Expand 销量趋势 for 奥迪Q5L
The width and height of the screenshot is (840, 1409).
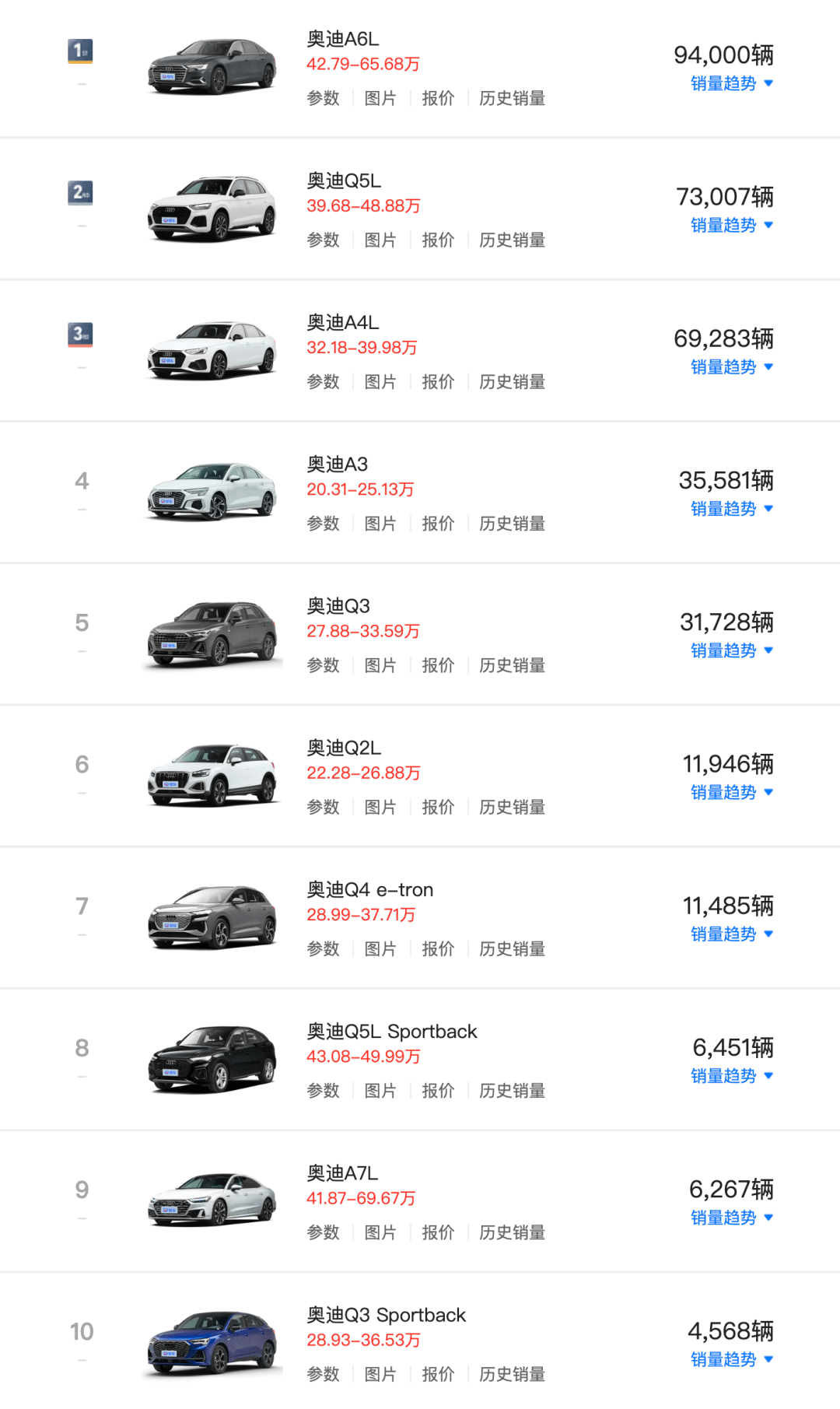coord(724,226)
